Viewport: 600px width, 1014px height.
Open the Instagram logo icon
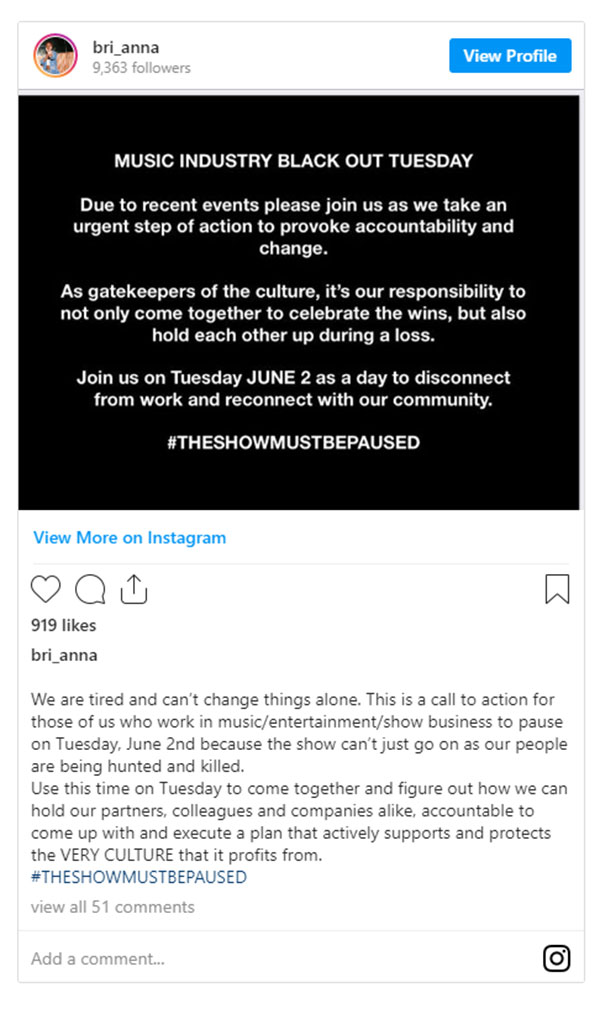click(x=557, y=958)
